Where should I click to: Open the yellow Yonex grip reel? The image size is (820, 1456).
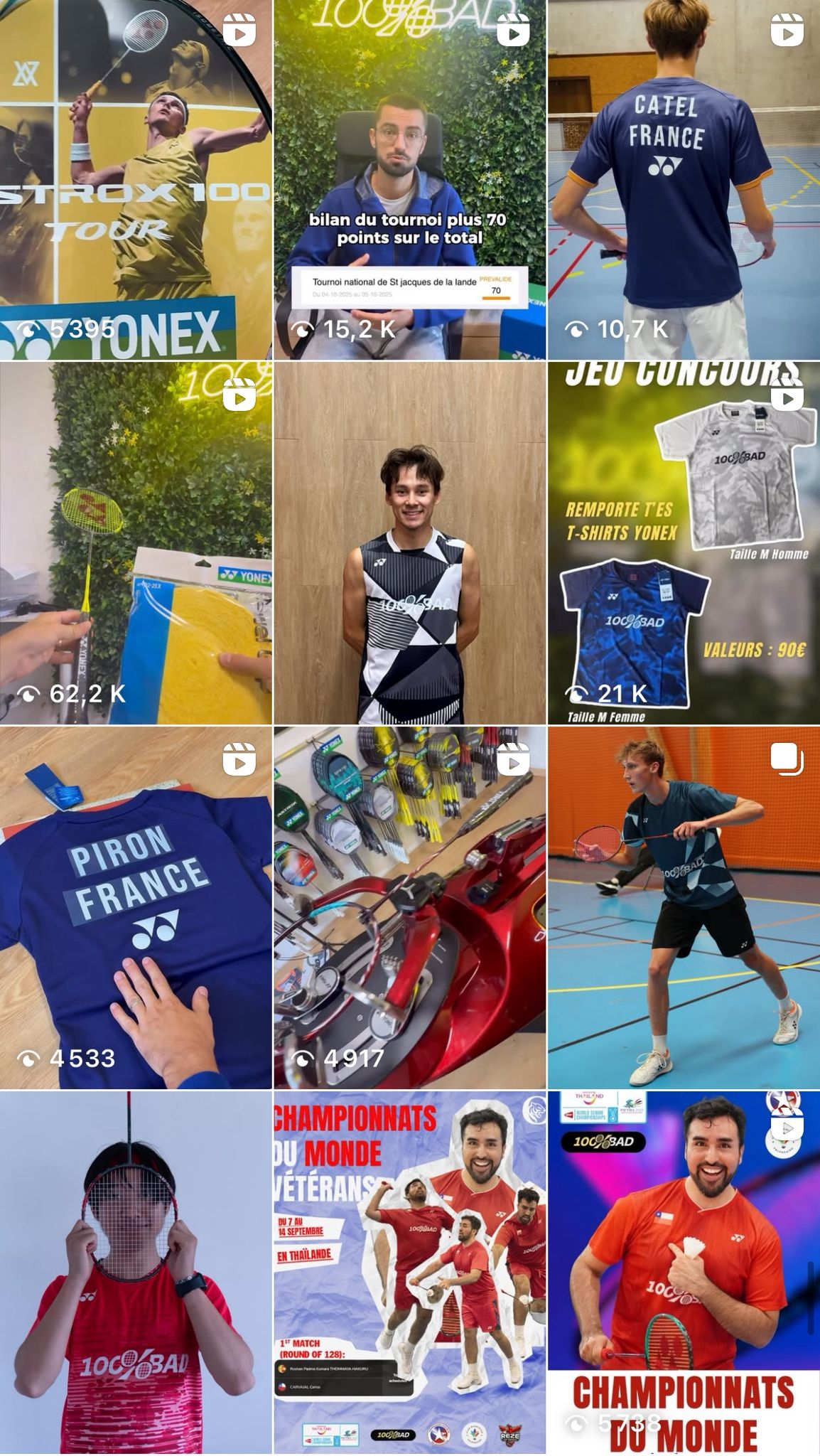(135, 544)
